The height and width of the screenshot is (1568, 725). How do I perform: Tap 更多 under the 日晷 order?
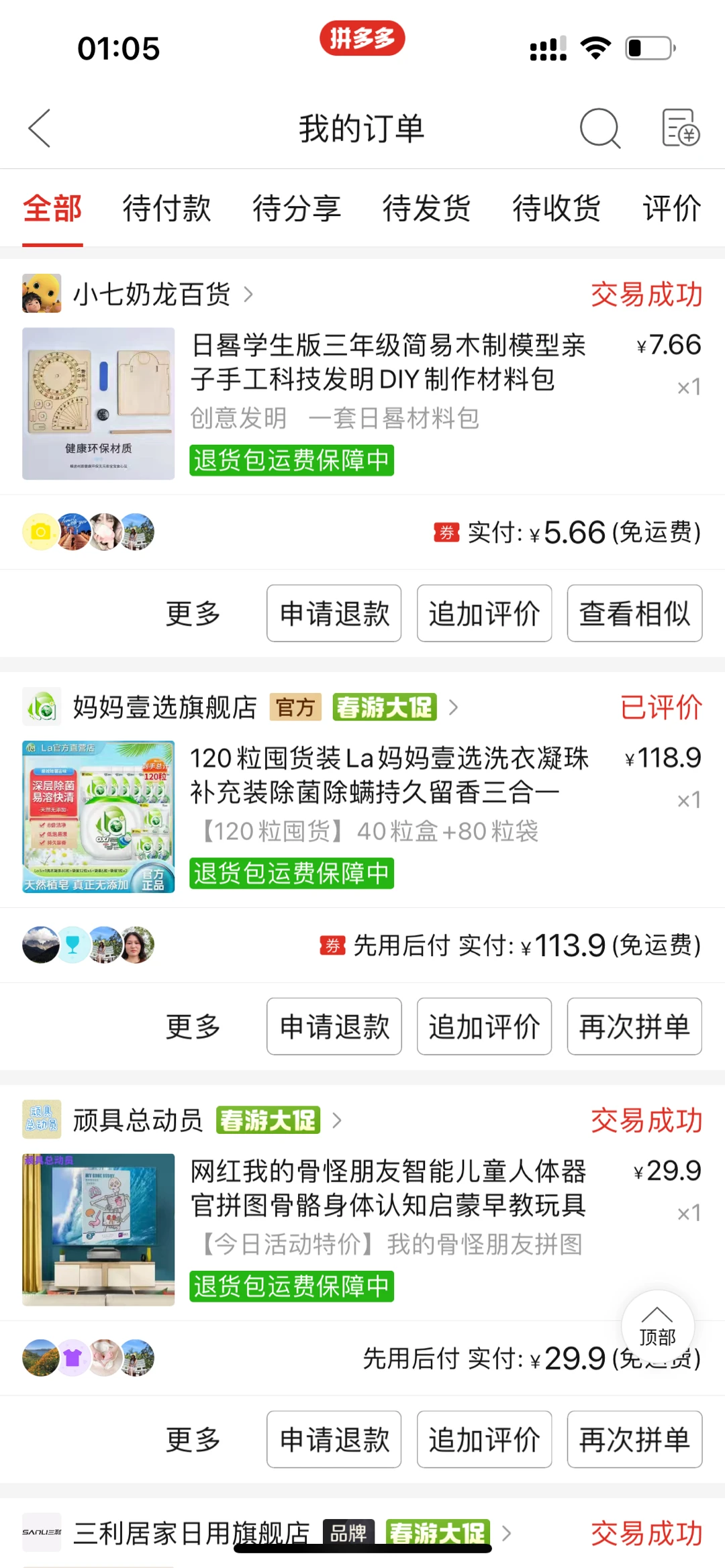[193, 613]
